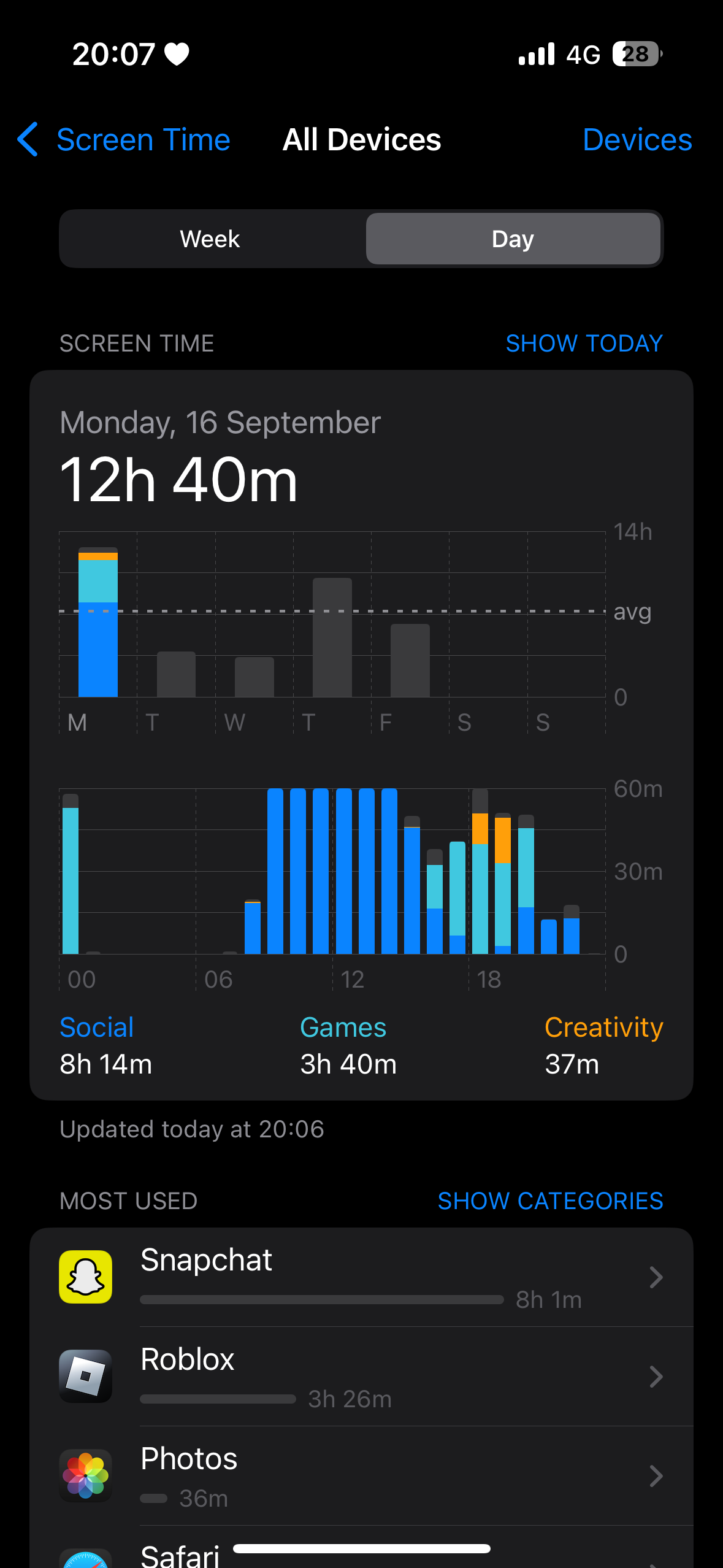Expand the Roblox row details
723x1568 pixels.
click(656, 1376)
